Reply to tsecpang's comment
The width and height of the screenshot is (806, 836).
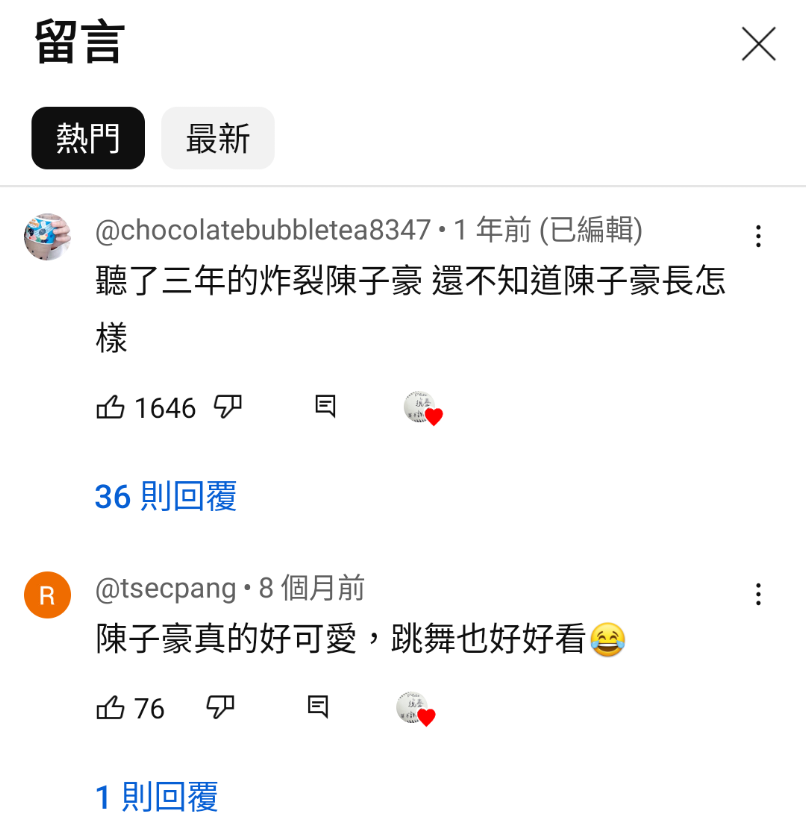(318, 707)
